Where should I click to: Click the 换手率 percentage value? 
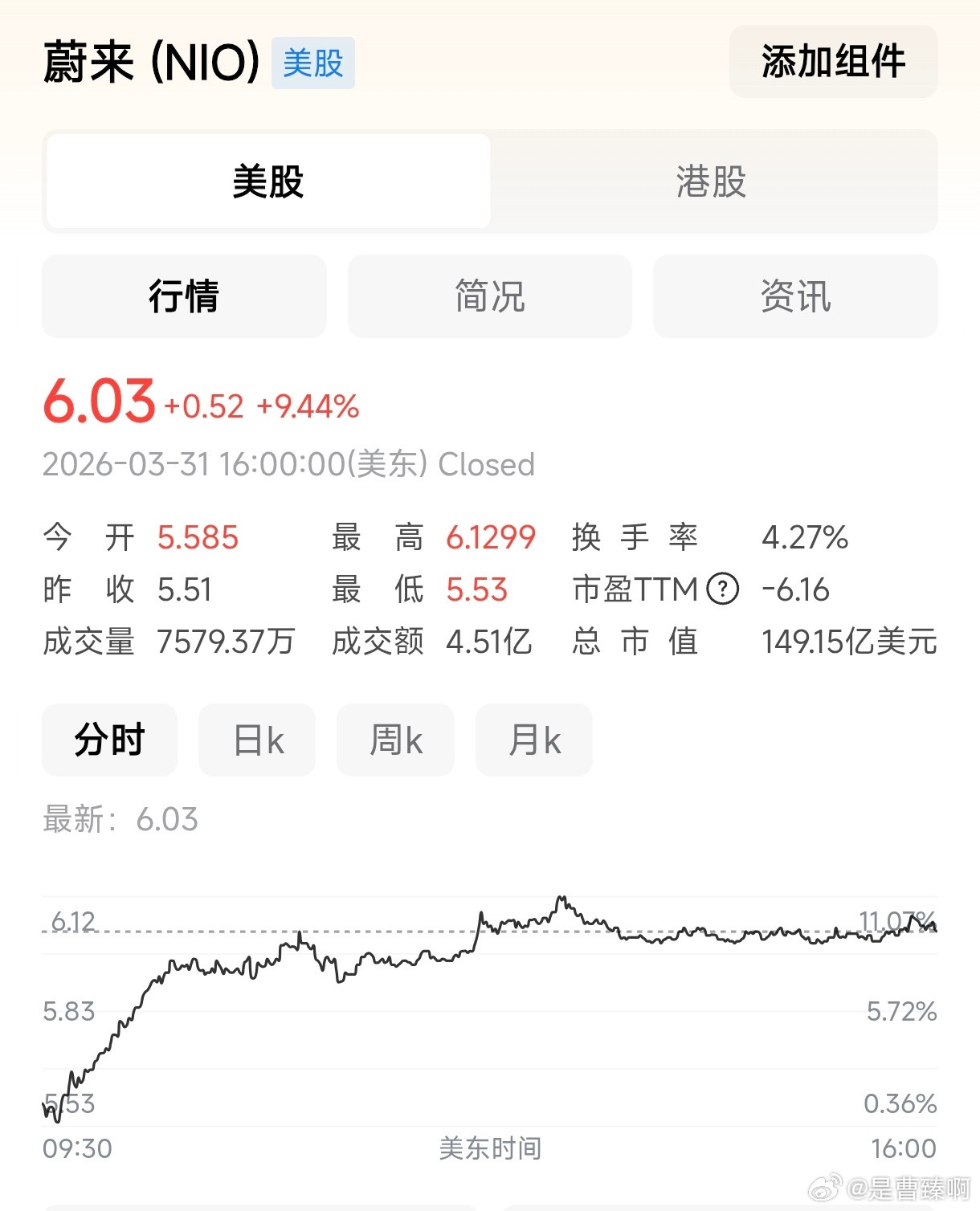tap(806, 537)
